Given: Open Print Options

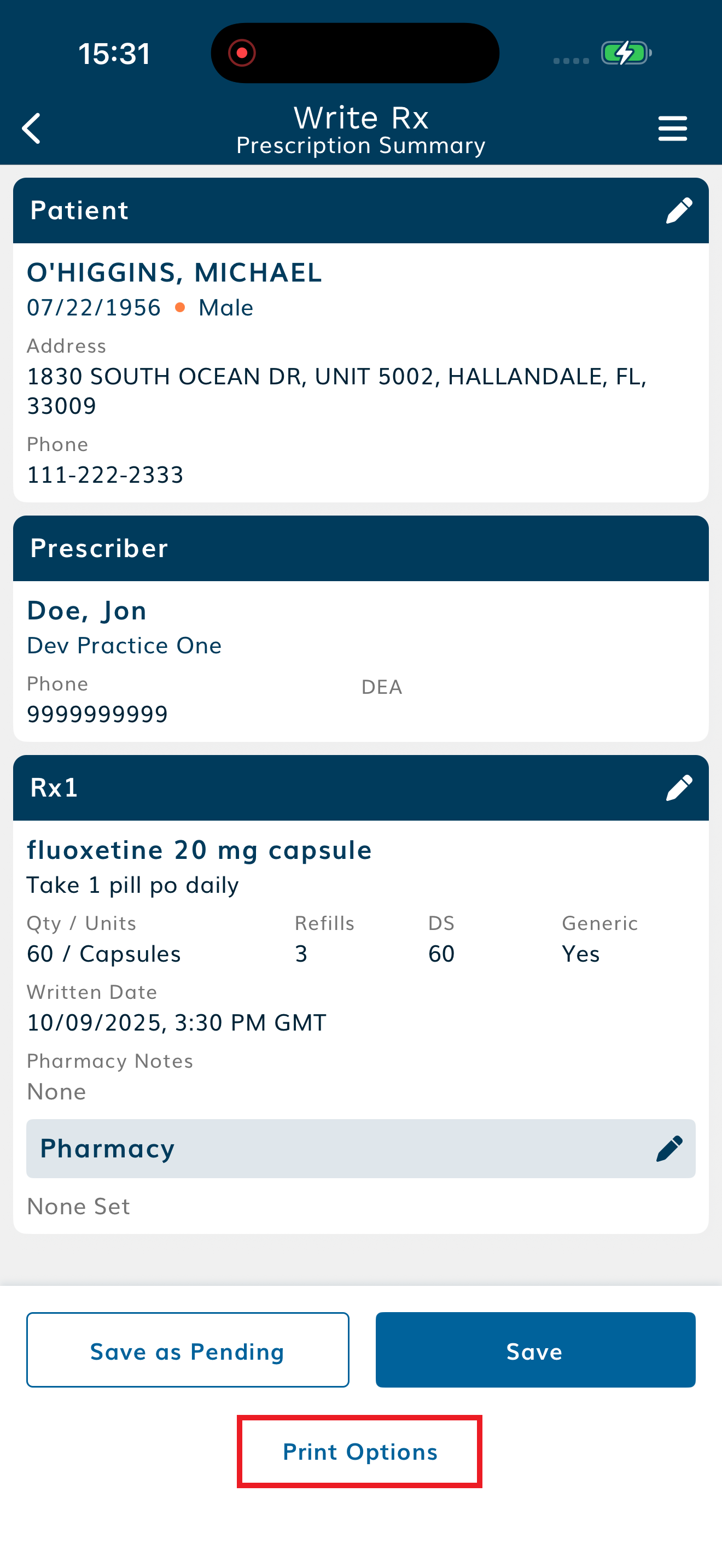Looking at the screenshot, I should [x=360, y=1452].
